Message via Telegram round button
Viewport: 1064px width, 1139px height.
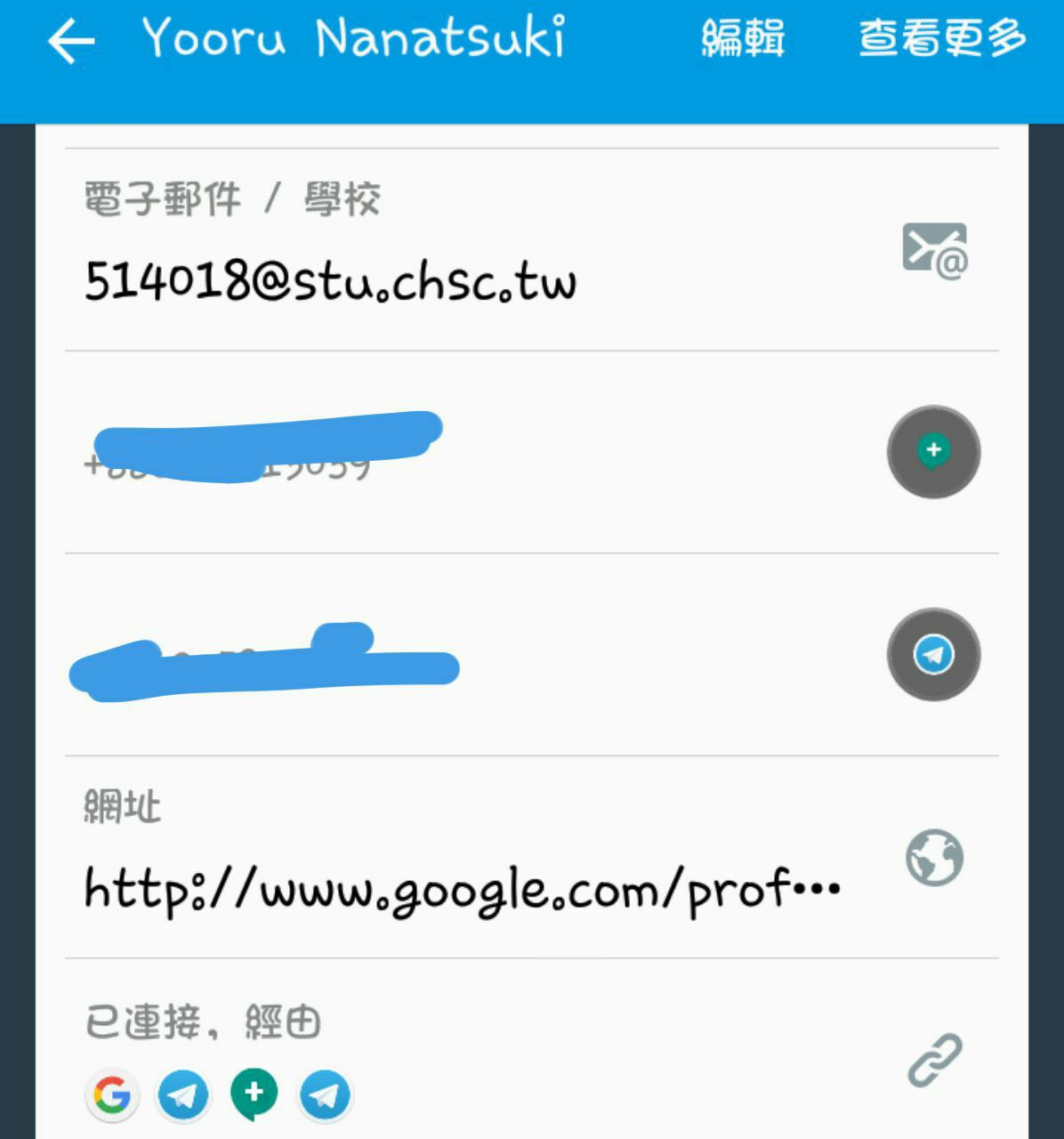pos(933,655)
